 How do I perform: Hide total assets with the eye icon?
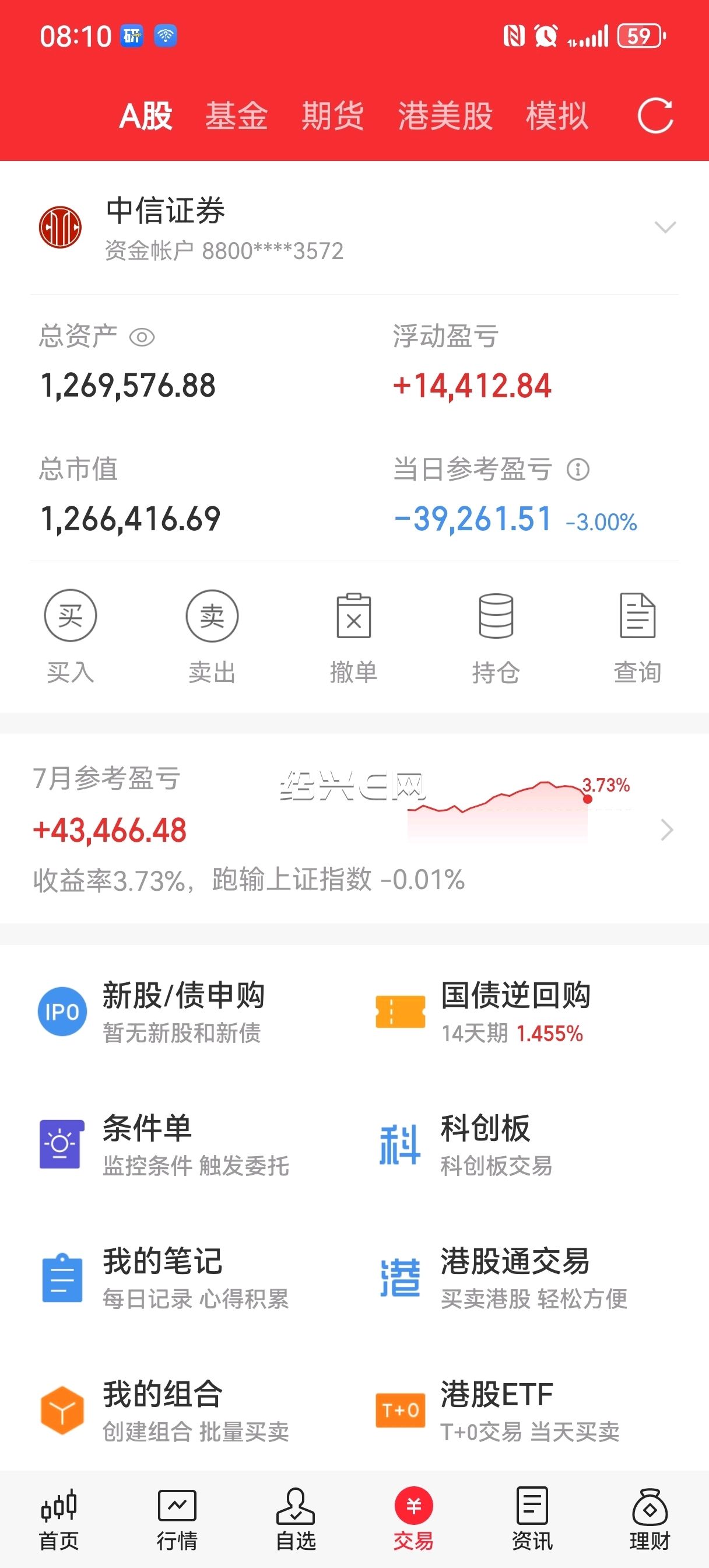coord(142,337)
